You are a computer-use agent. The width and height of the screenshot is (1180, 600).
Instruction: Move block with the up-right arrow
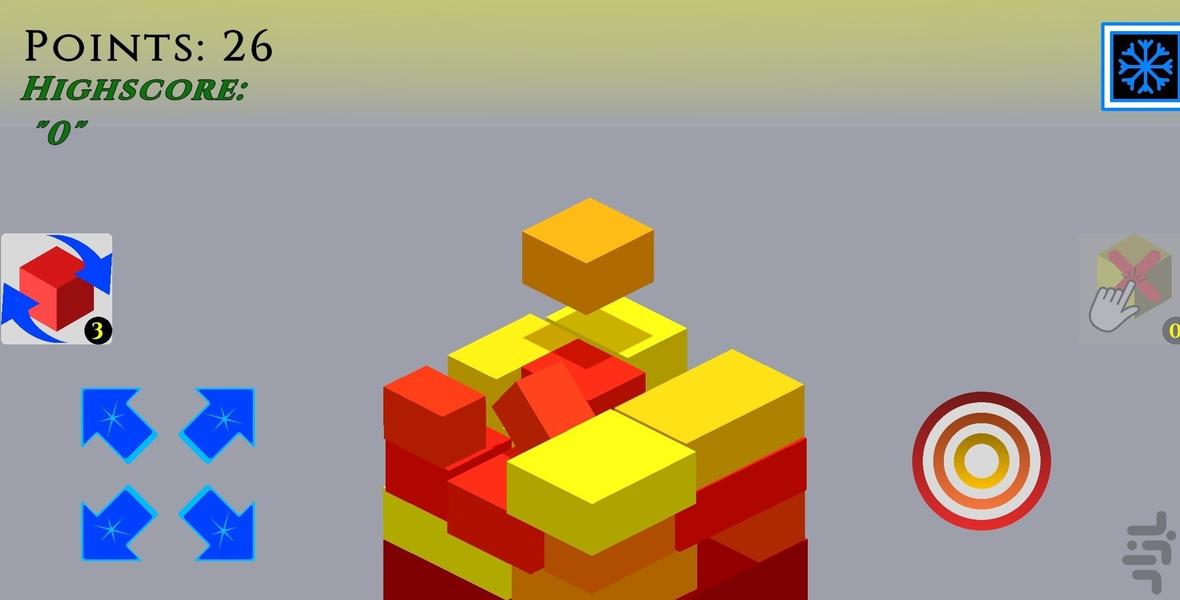pyautogui.click(x=218, y=424)
